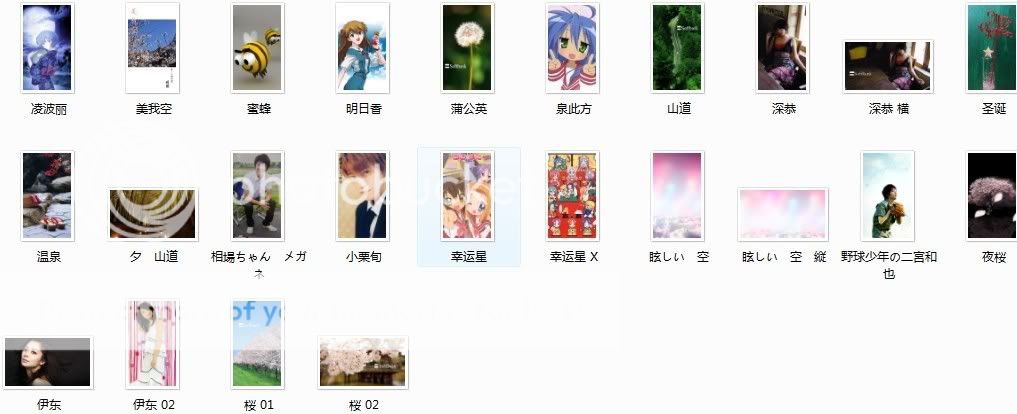Open the 桜 02 cherry blossom image
Image resolution: width=1017 pixels, height=414 pixels.
(x=362, y=362)
